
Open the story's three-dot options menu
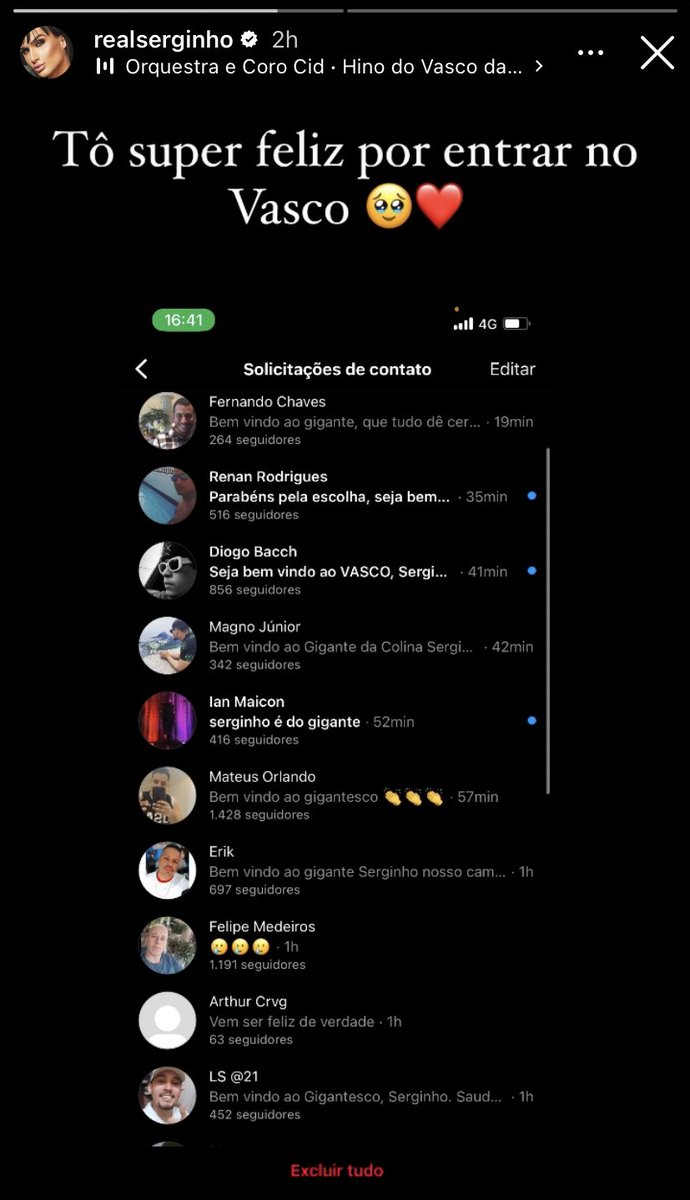(588, 53)
